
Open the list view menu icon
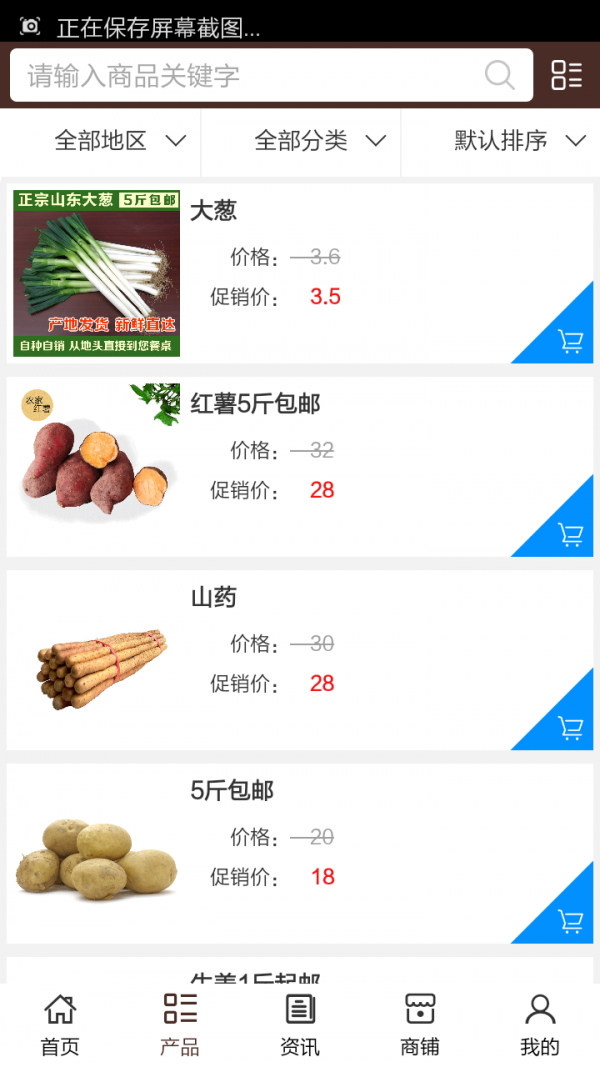tap(566, 75)
